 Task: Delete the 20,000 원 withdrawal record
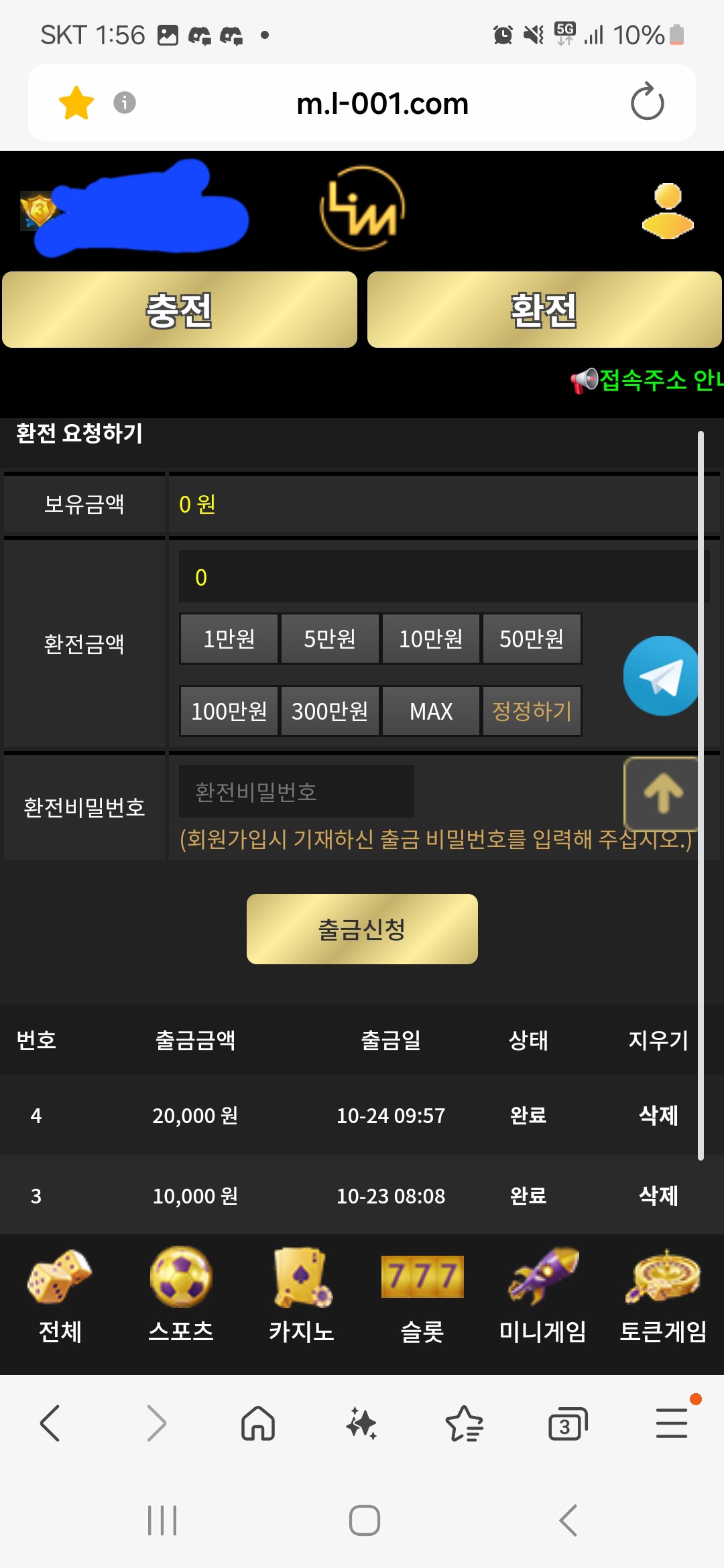658,1116
